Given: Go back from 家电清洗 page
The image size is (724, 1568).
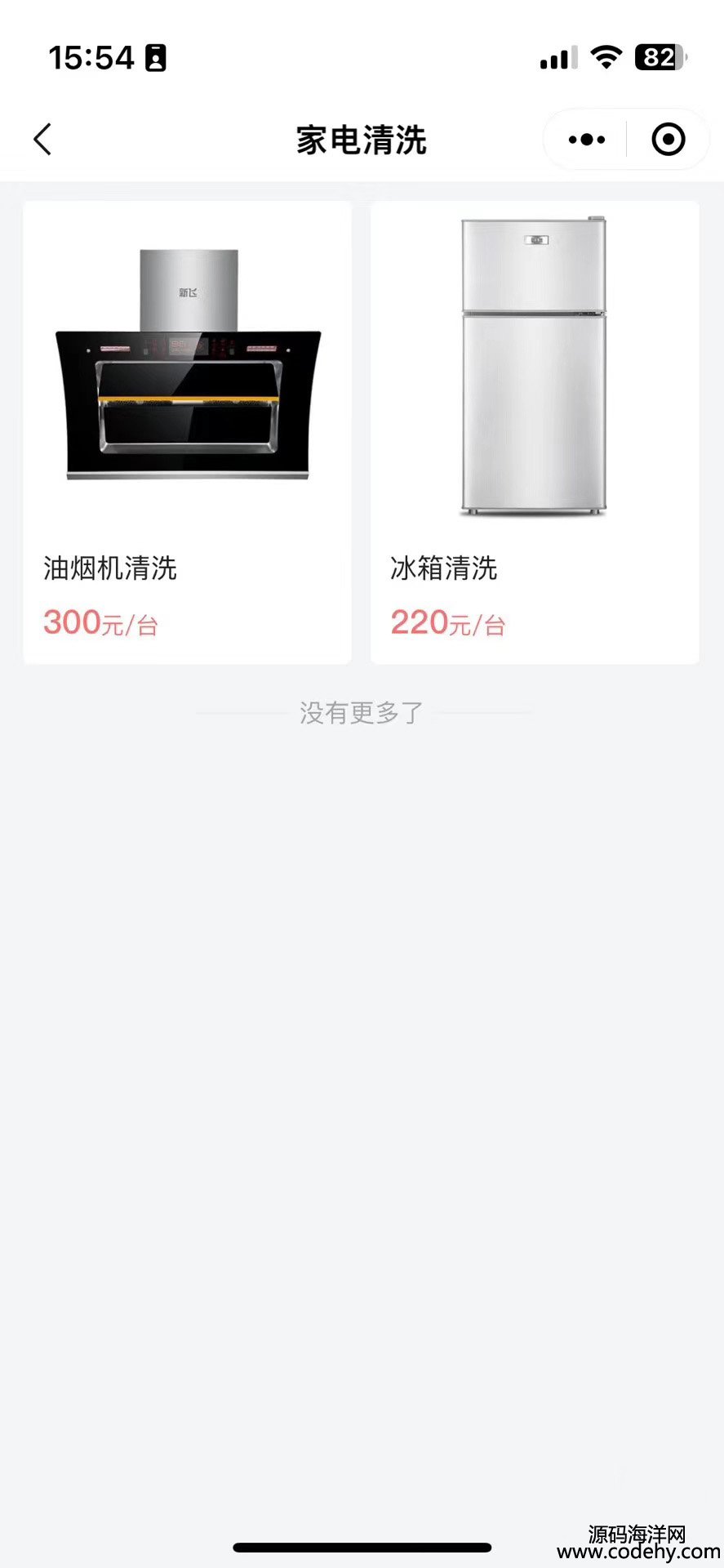Looking at the screenshot, I should click(43, 140).
